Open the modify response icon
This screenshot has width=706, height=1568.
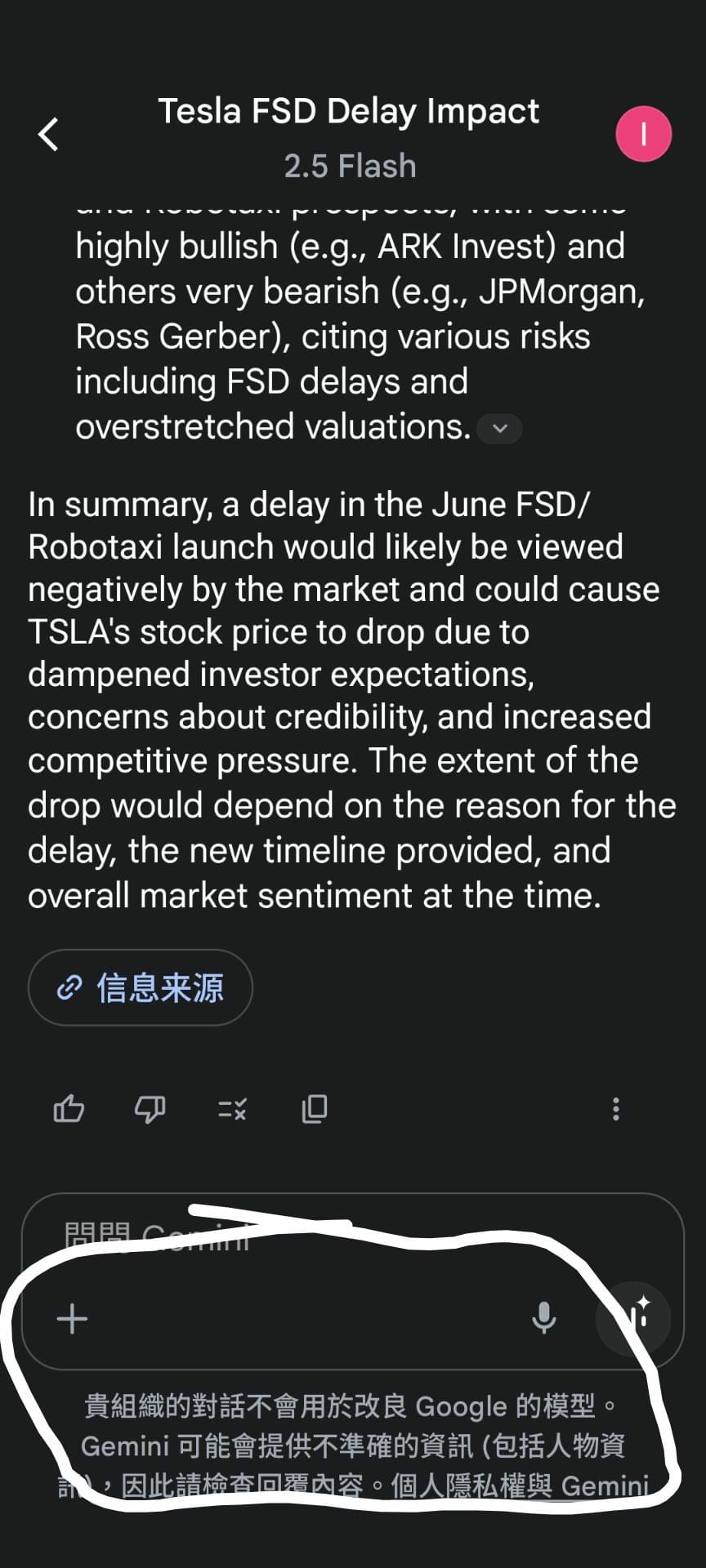[x=232, y=1109]
